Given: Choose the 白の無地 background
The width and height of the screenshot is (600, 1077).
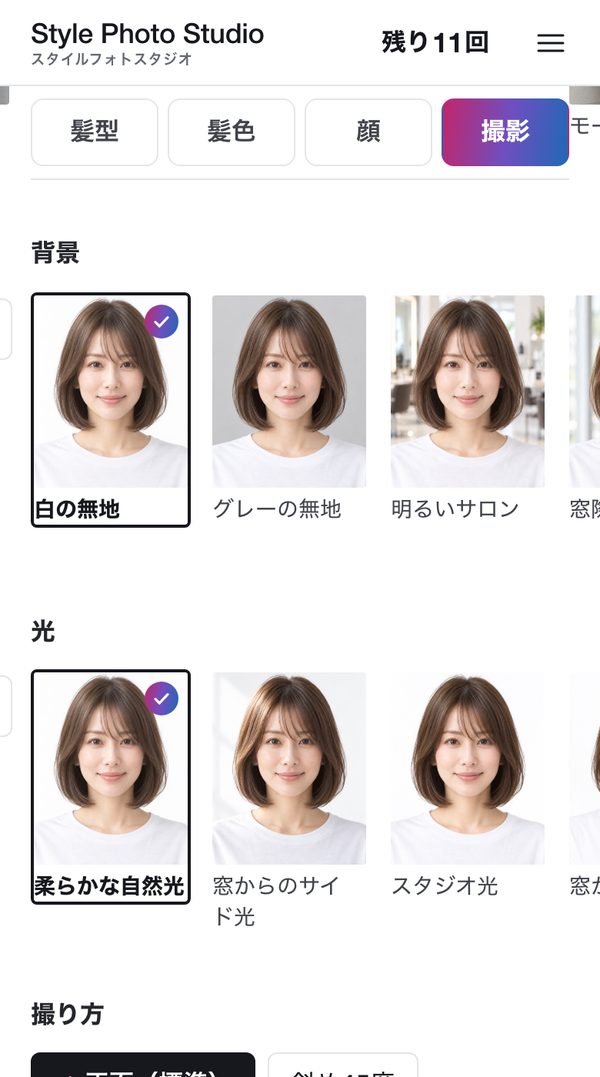Looking at the screenshot, I should pyautogui.click(x=111, y=410).
